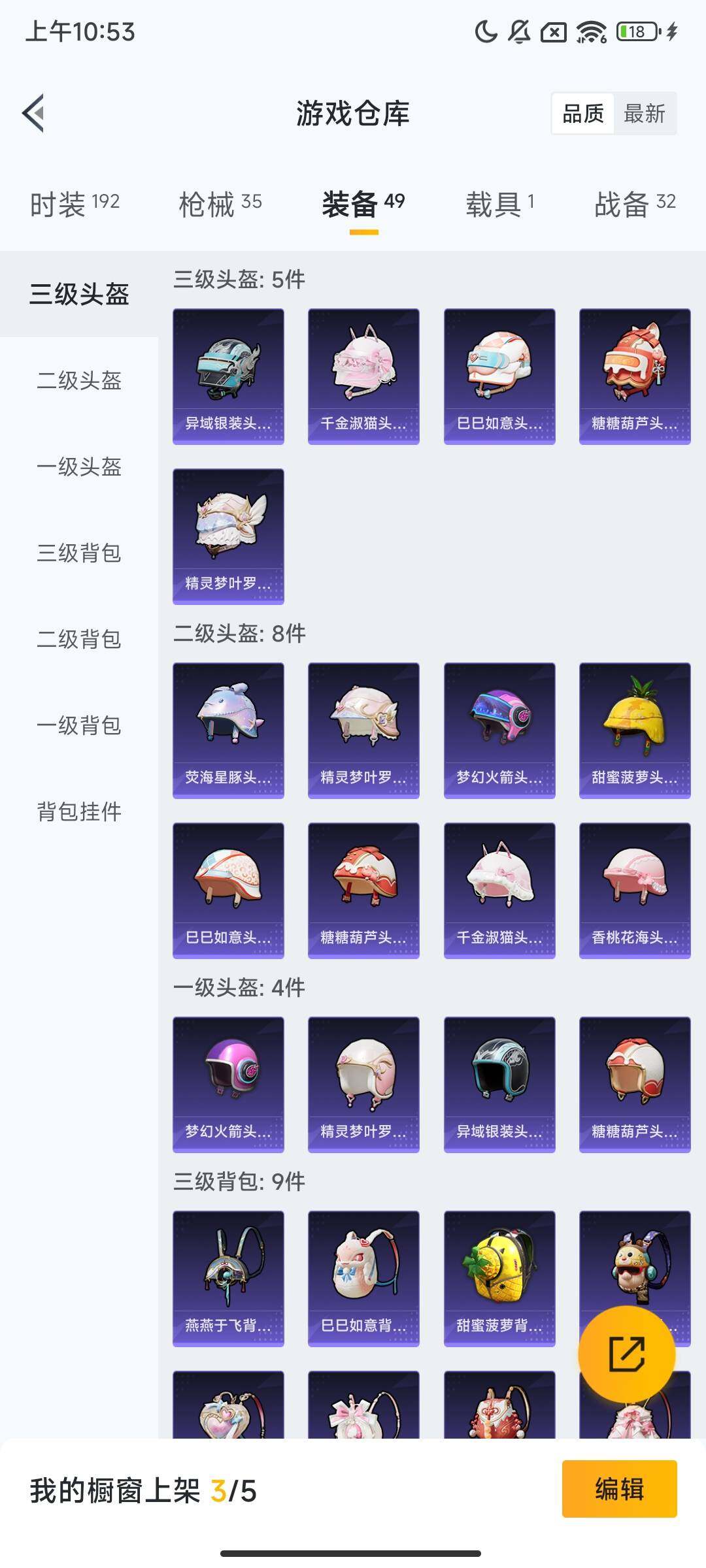
Task: Switch sorting to 最新
Action: click(x=646, y=113)
